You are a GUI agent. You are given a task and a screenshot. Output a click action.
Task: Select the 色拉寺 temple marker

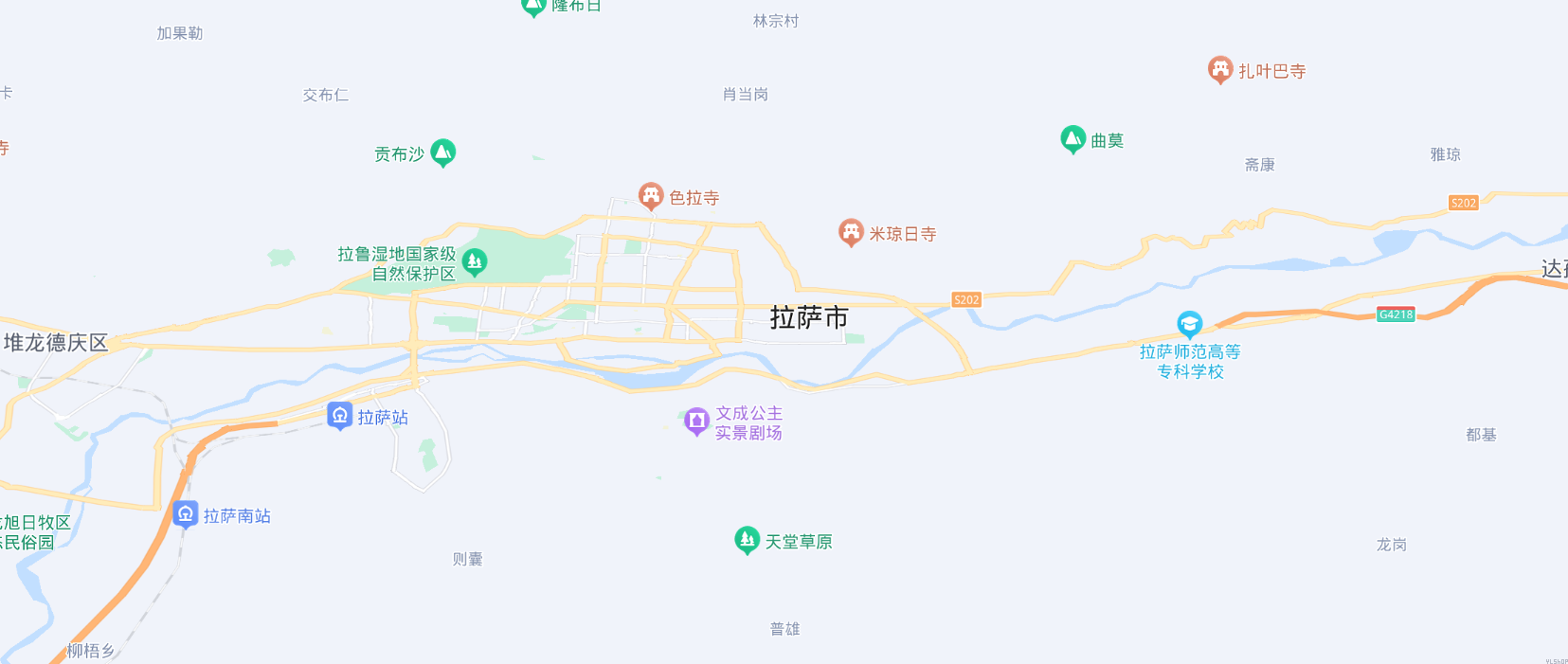pyautogui.click(x=650, y=196)
